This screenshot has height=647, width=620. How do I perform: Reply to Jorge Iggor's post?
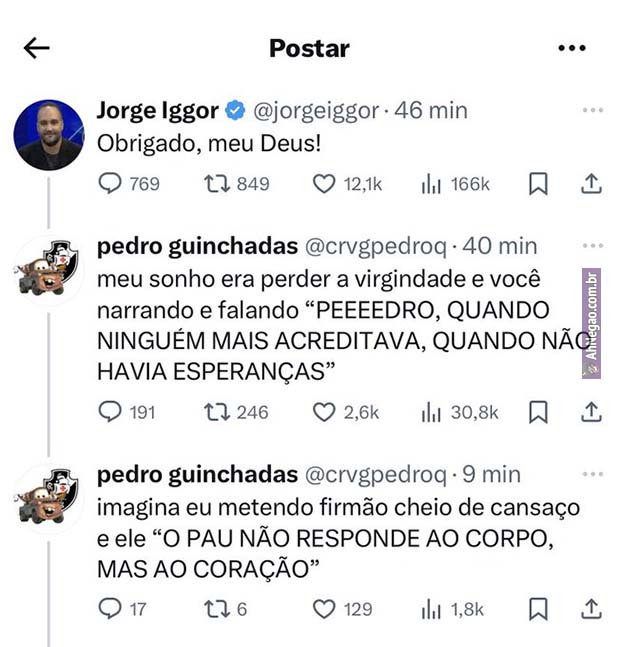(x=110, y=184)
